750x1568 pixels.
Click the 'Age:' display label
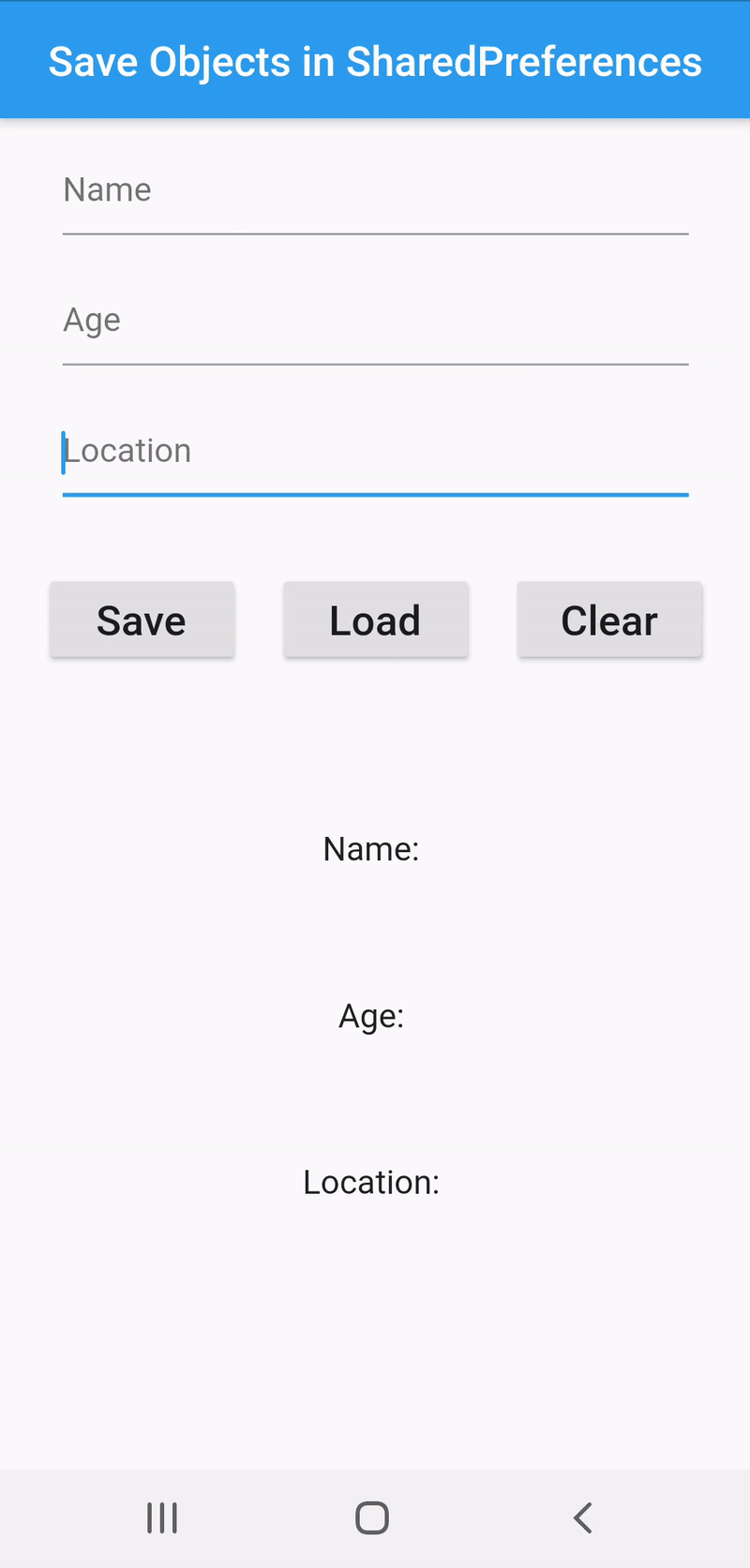click(371, 1016)
